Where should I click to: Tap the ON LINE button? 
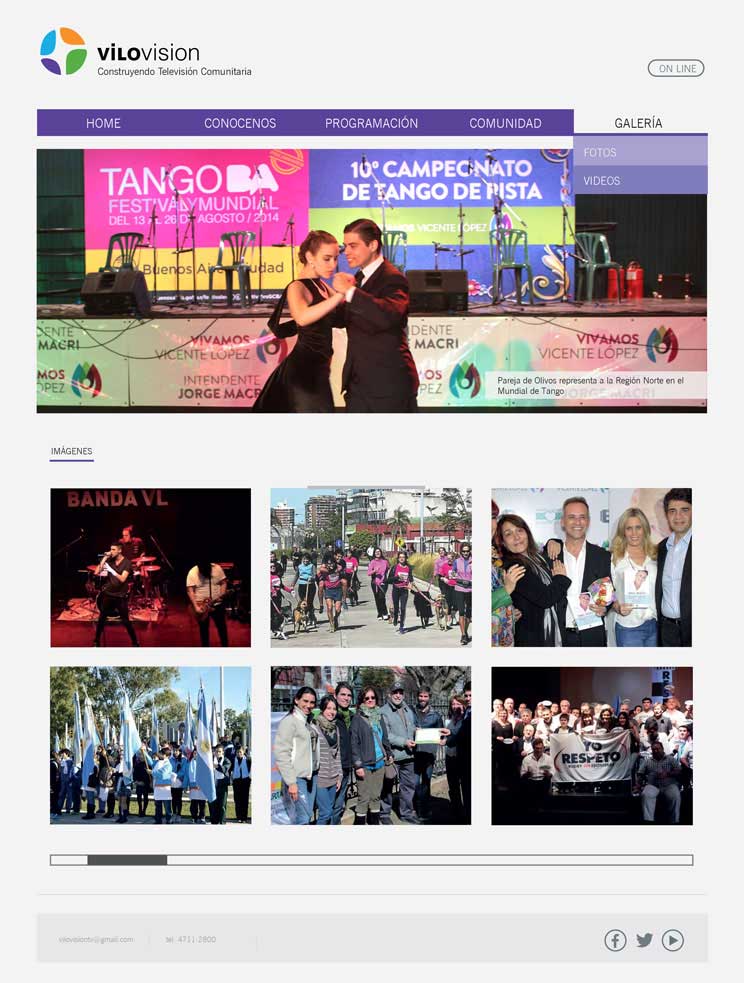tap(676, 69)
